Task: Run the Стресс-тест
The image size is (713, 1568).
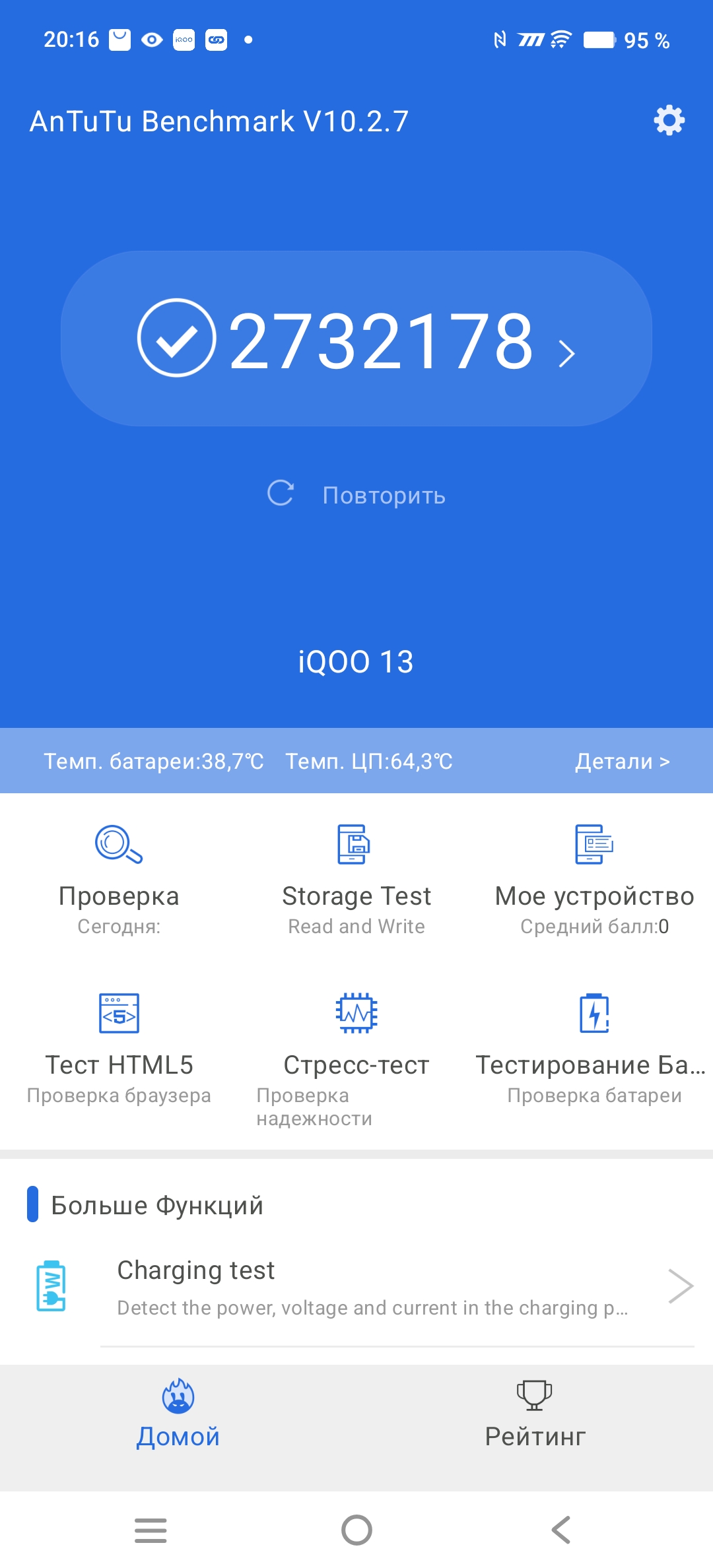Action: [x=356, y=1046]
